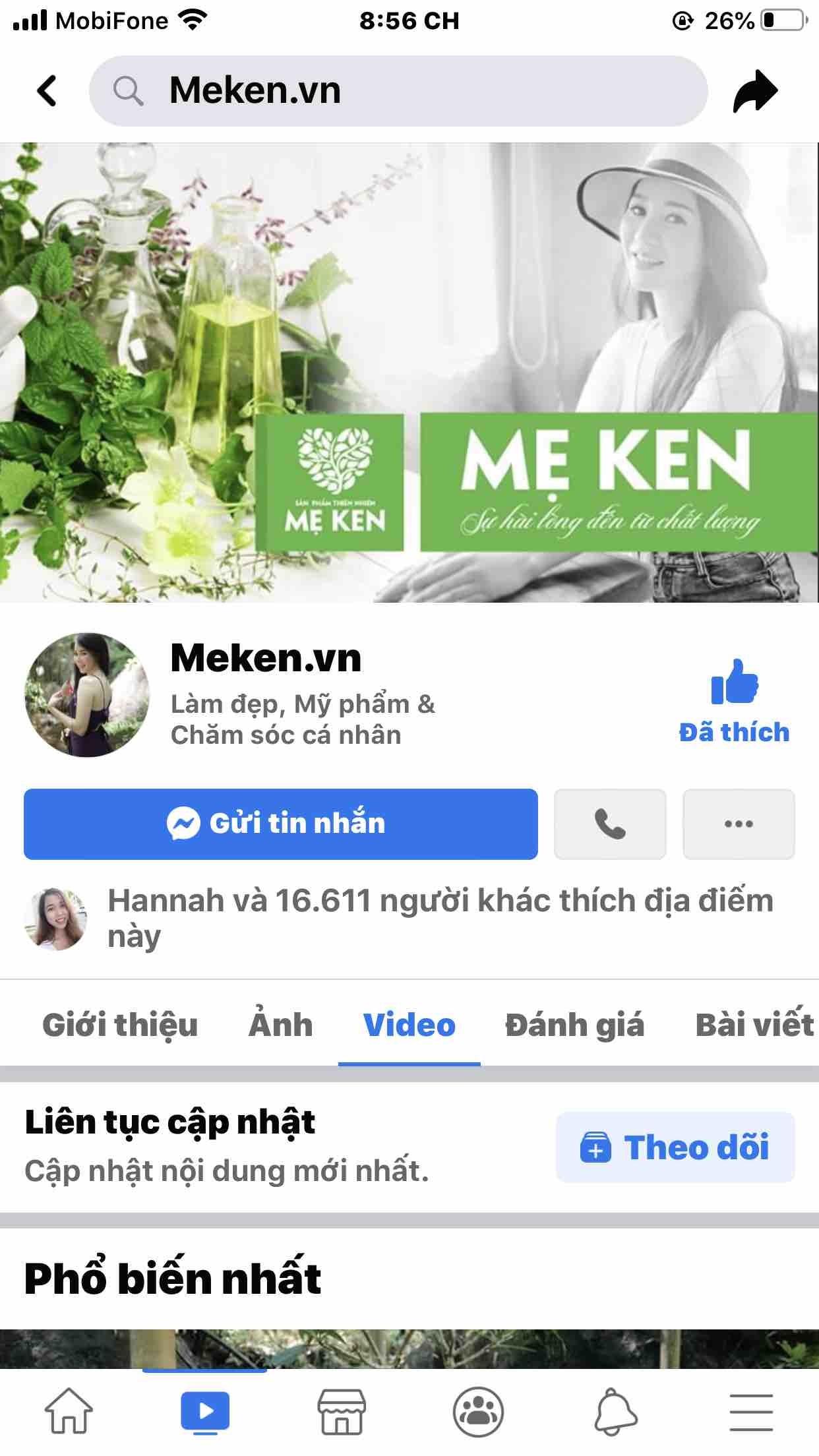Follow the page with Theo dõi
Screen dimensions: 819x1456
click(675, 1147)
